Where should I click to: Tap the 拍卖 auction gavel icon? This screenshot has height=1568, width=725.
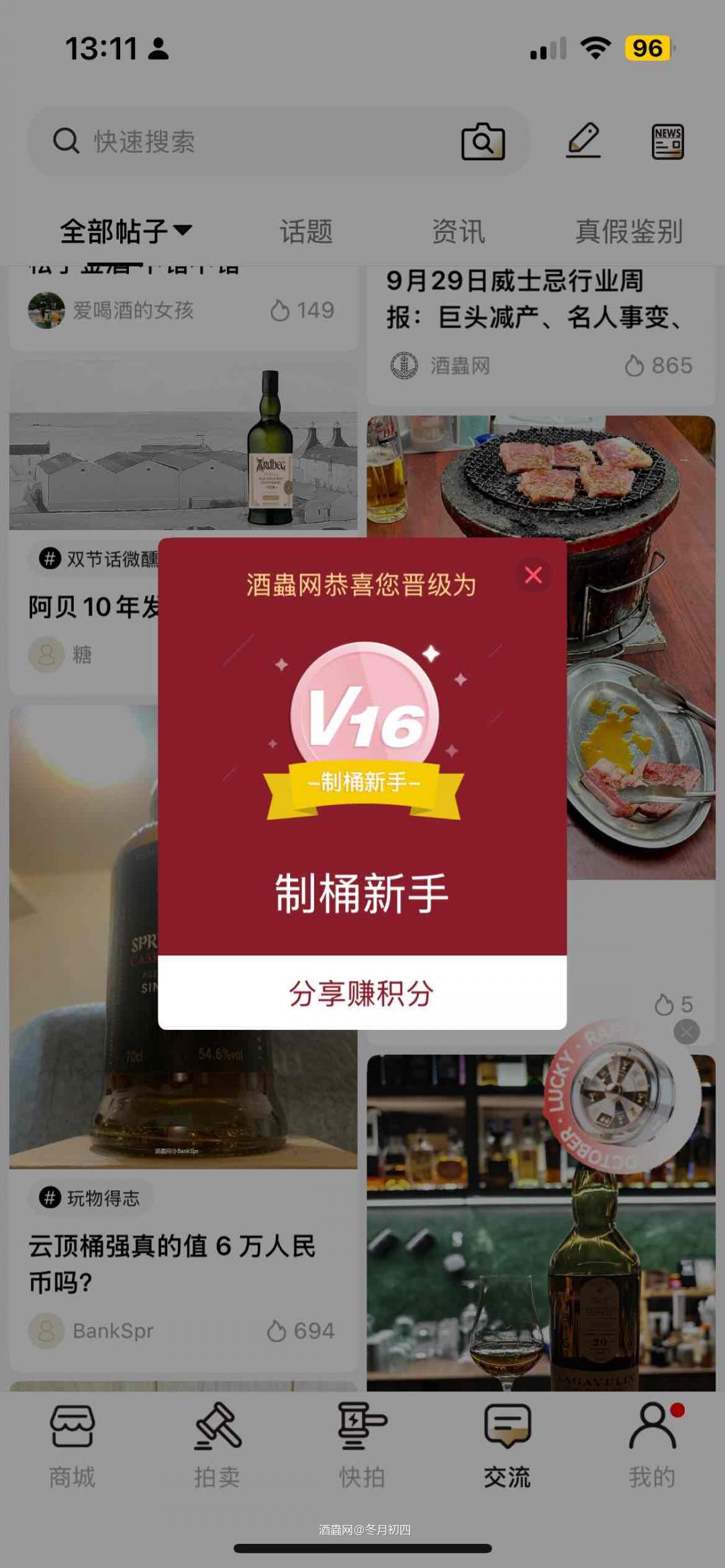click(217, 1441)
